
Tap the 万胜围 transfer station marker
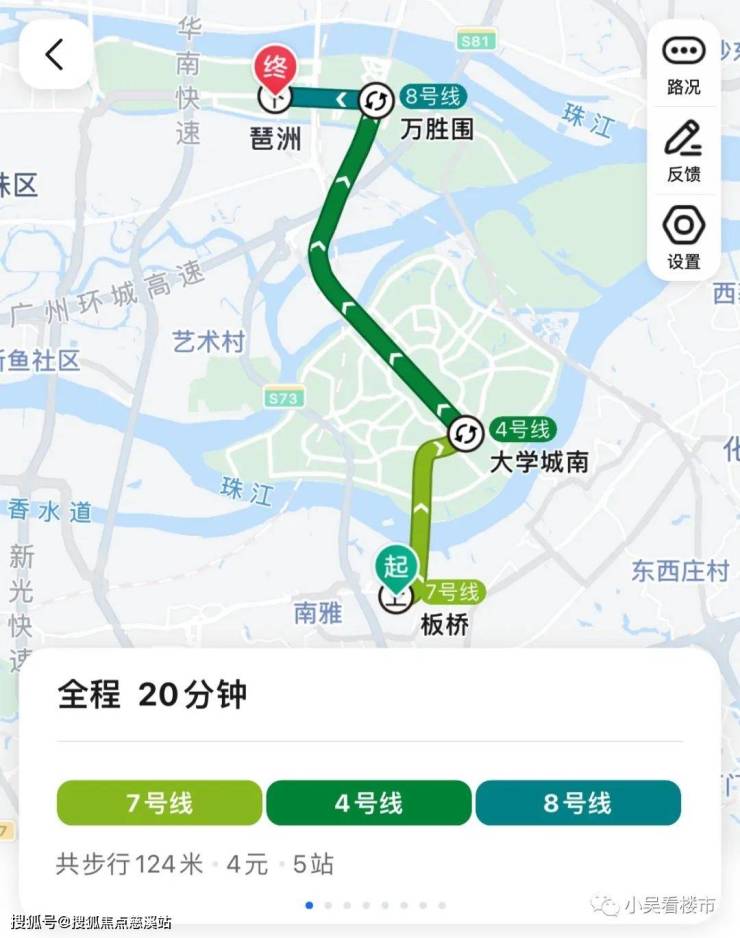pyautogui.click(x=376, y=100)
